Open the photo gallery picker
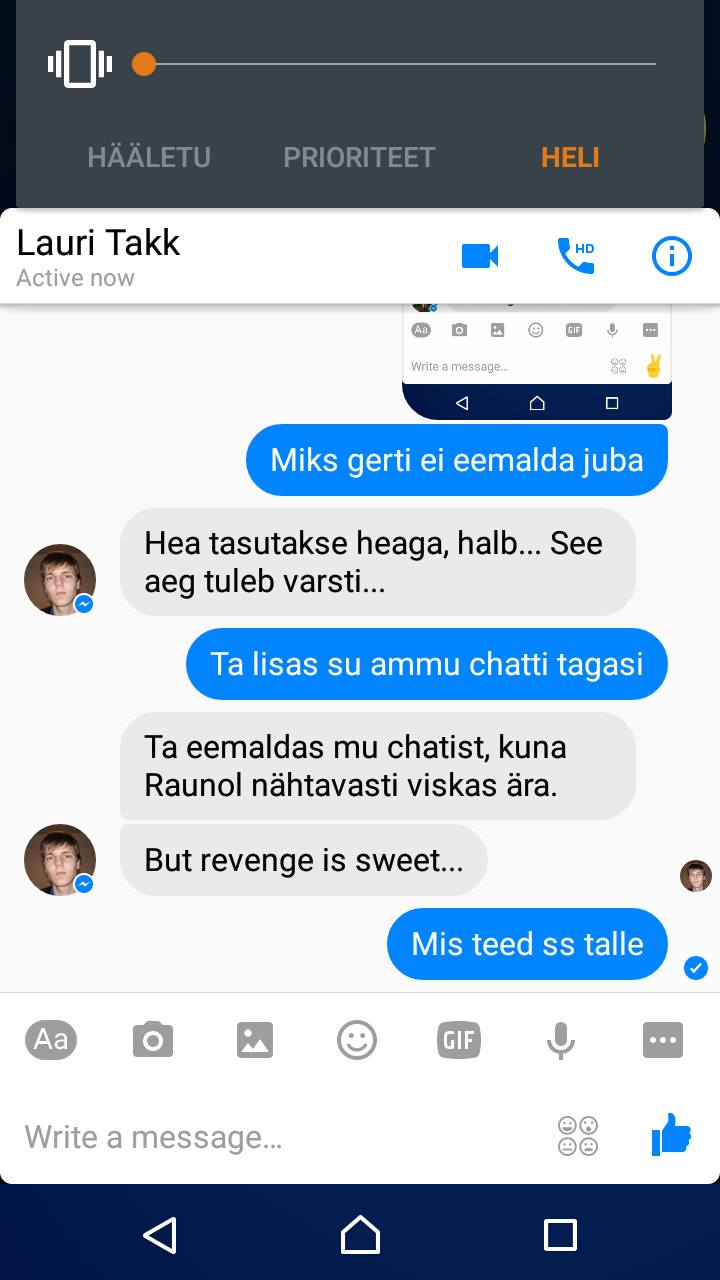This screenshot has height=1280, width=720. tap(255, 1040)
